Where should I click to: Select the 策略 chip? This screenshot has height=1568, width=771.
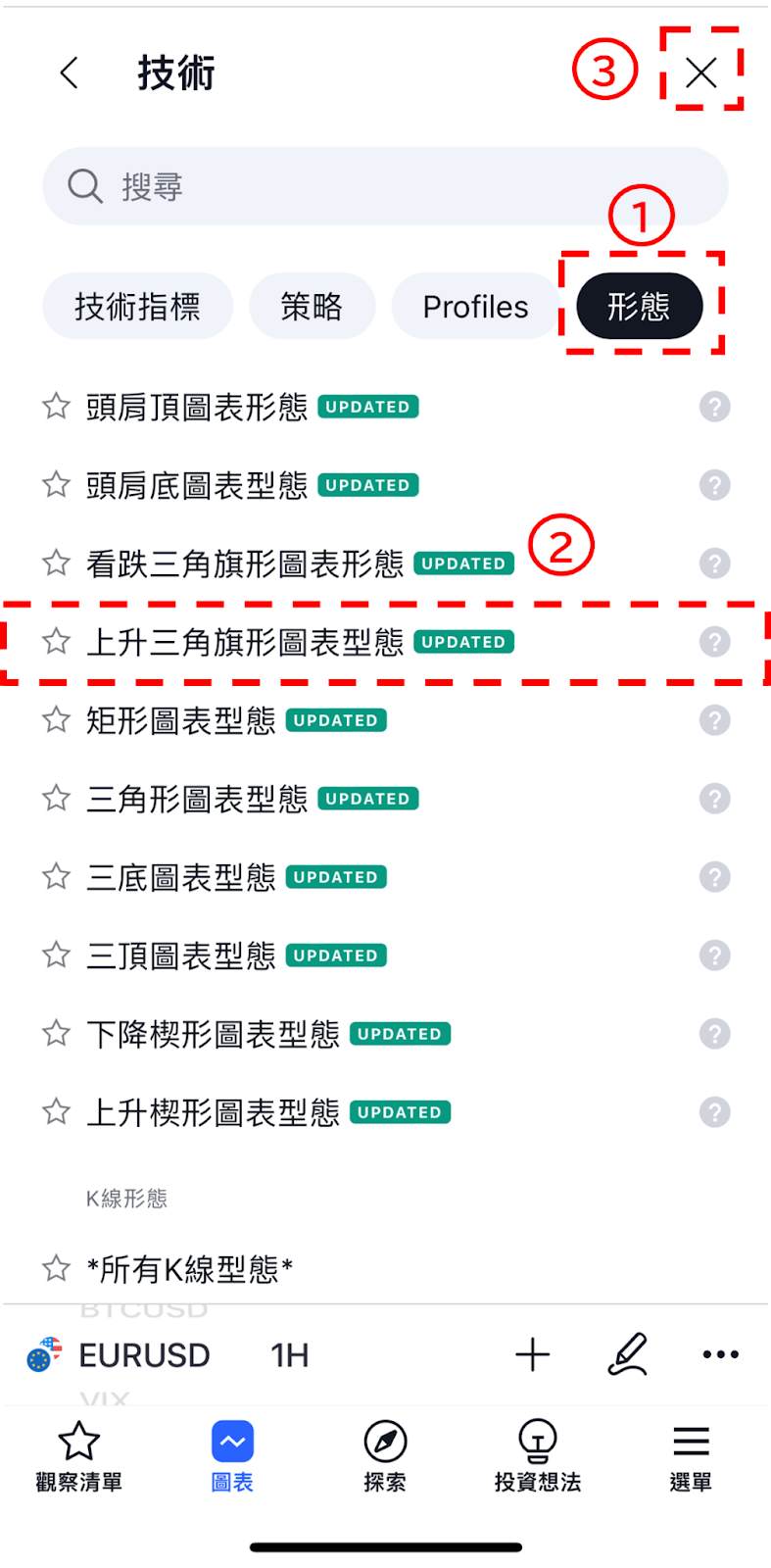pyautogui.click(x=312, y=307)
